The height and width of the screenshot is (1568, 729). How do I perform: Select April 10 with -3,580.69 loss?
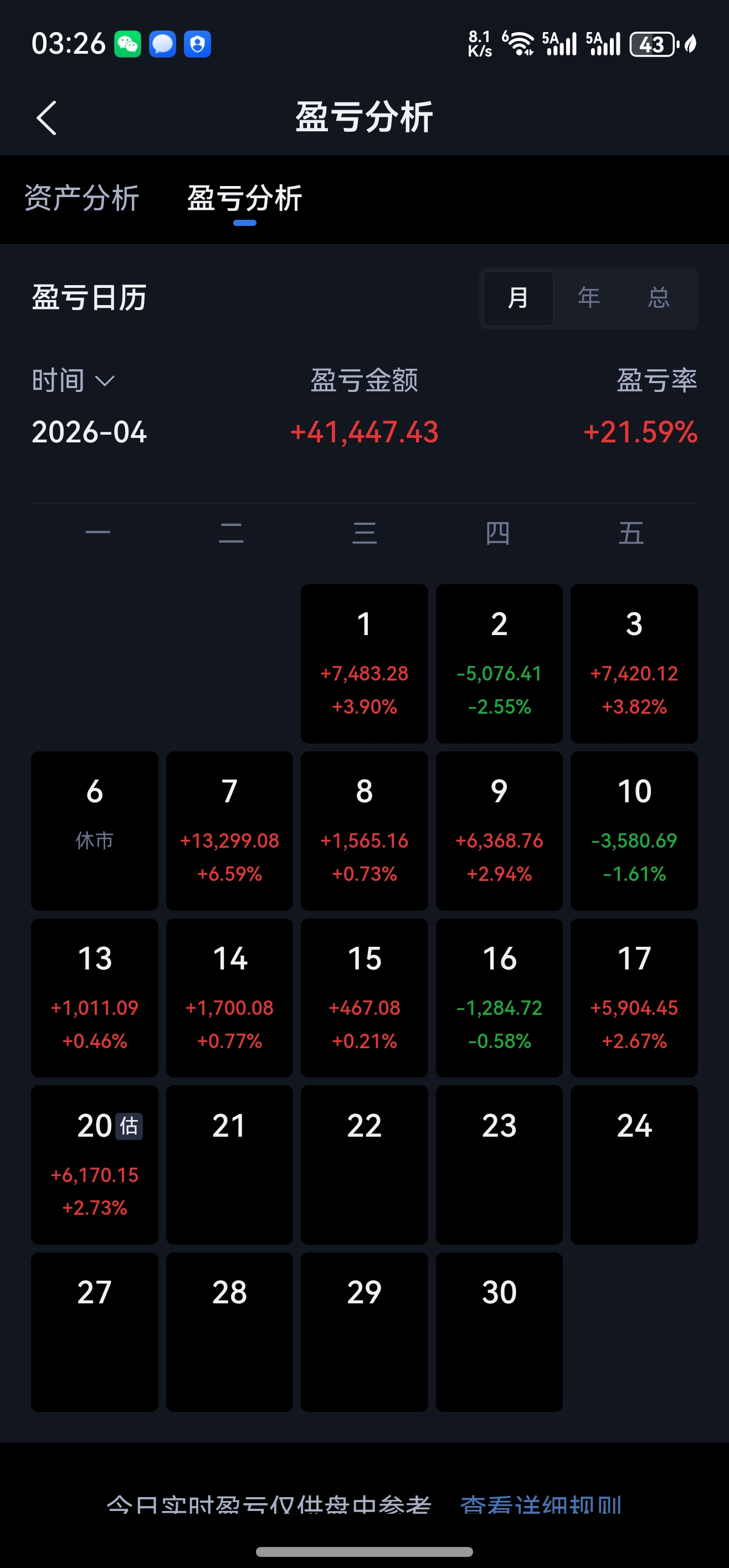tap(634, 831)
